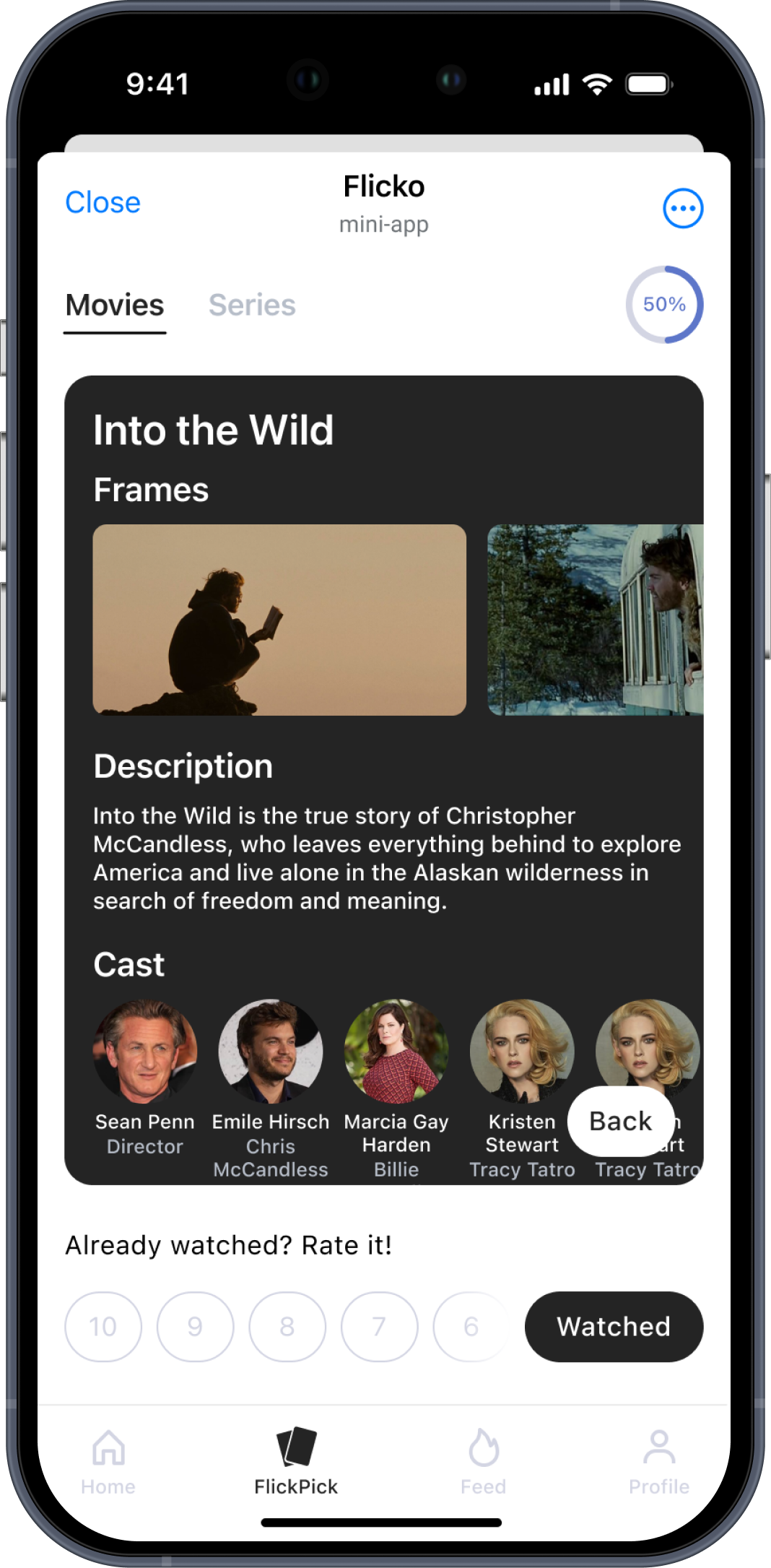The image size is (771, 1568).
Task: Select the Movies tab
Action: [115, 306]
